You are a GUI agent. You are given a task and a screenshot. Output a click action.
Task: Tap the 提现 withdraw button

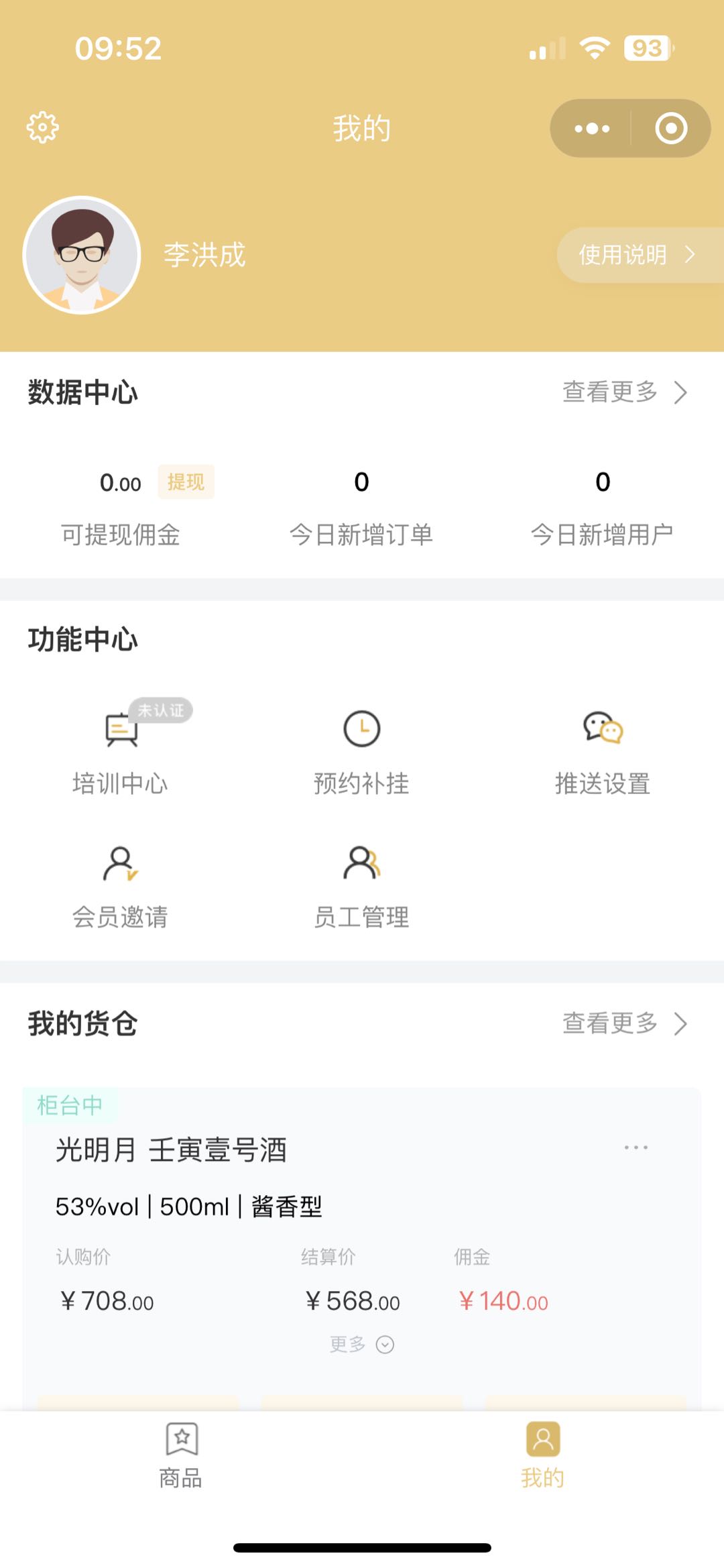click(x=186, y=482)
